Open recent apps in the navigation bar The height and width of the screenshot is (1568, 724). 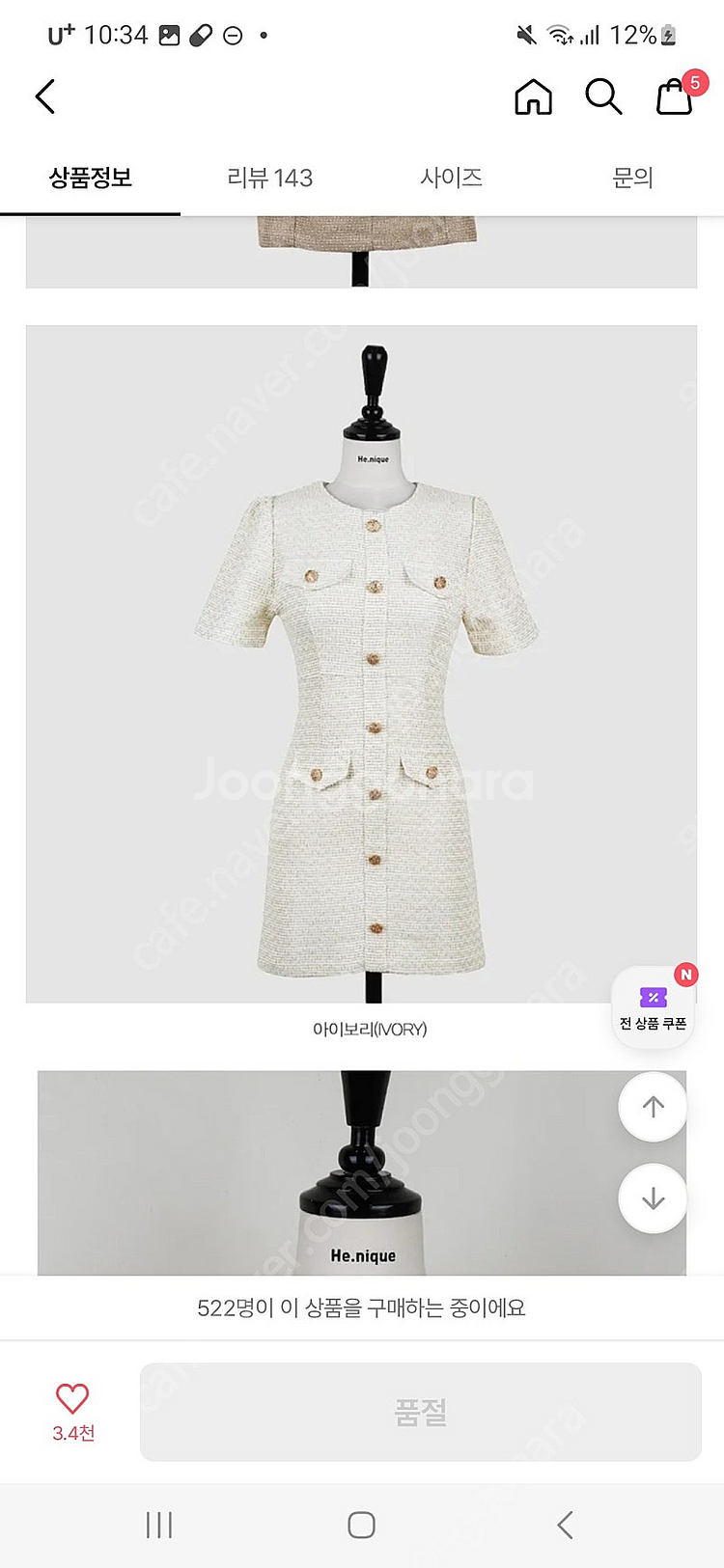[x=159, y=1526]
